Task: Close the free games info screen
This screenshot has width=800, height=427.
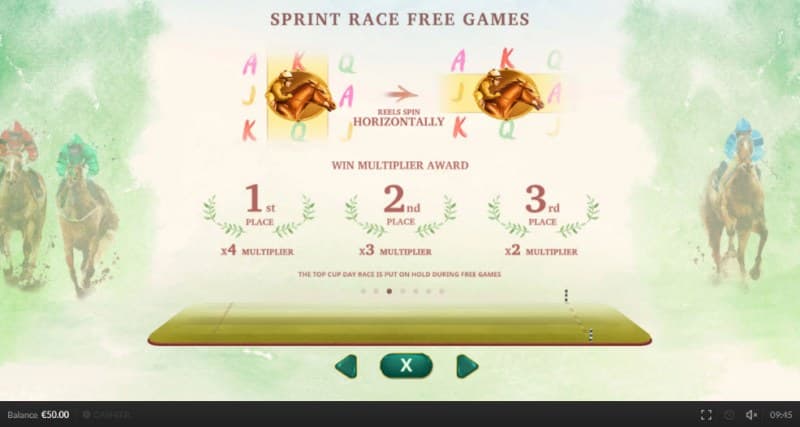Action: click(x=405, y=366)
